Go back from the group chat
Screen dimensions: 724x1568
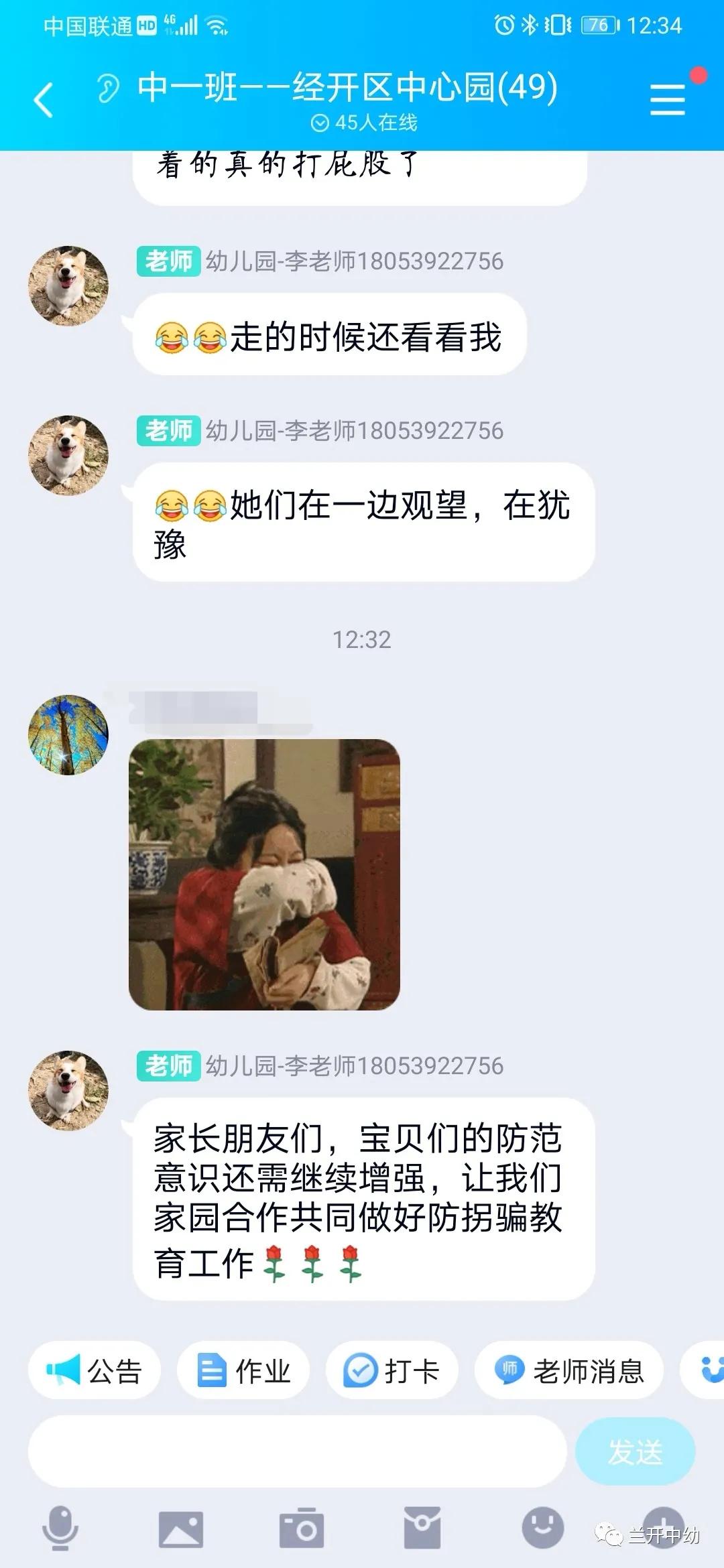click(44, 101)
